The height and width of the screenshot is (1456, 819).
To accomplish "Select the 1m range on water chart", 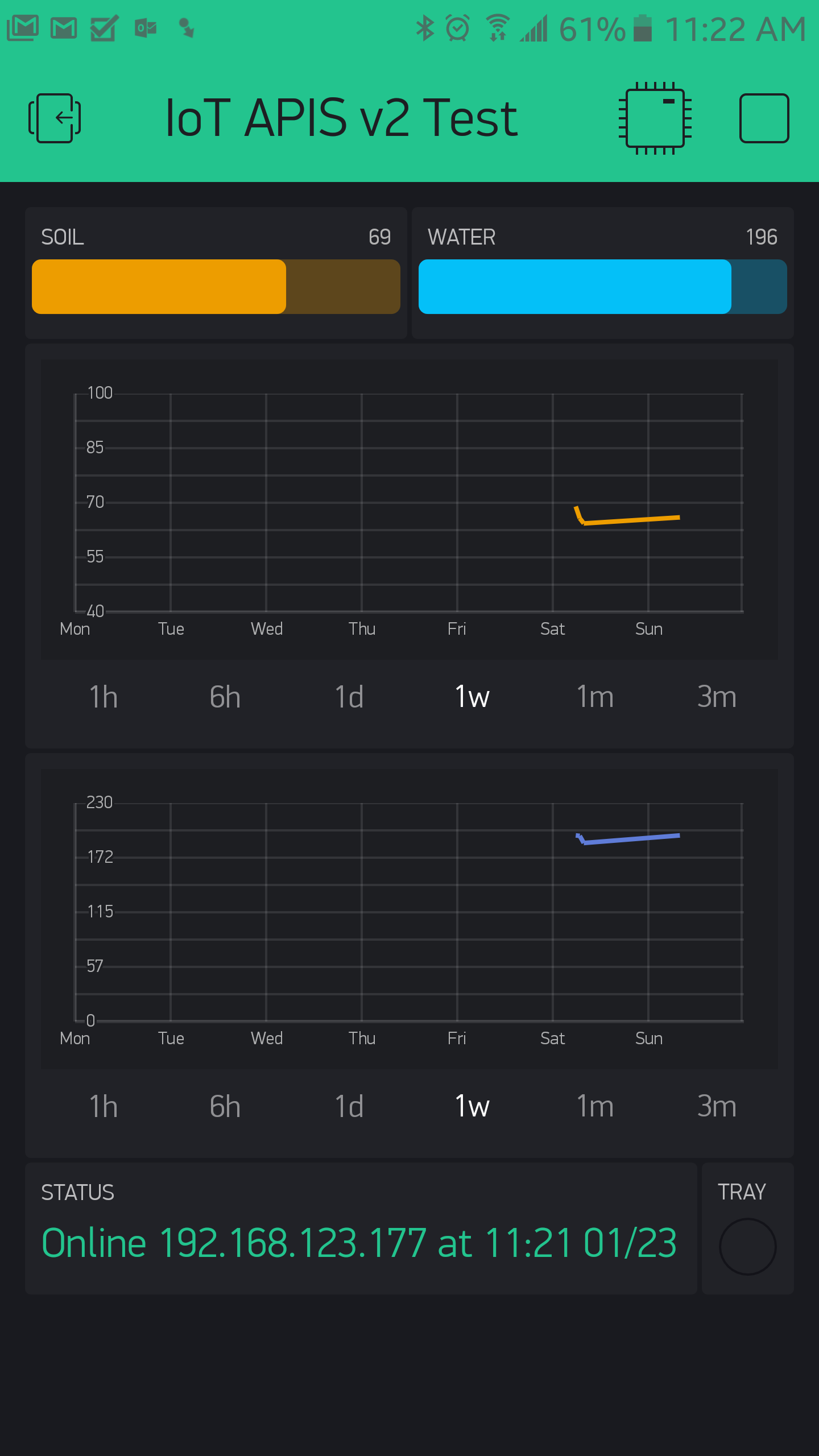I will [594, 1106].
